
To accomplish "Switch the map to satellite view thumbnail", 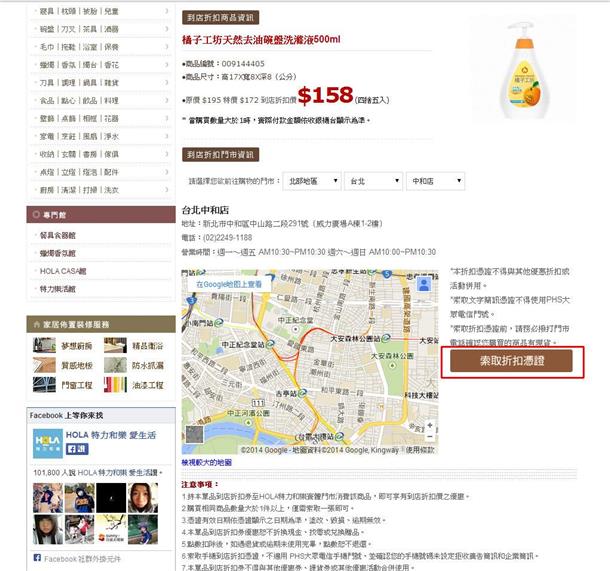I will tap(194, 434).
